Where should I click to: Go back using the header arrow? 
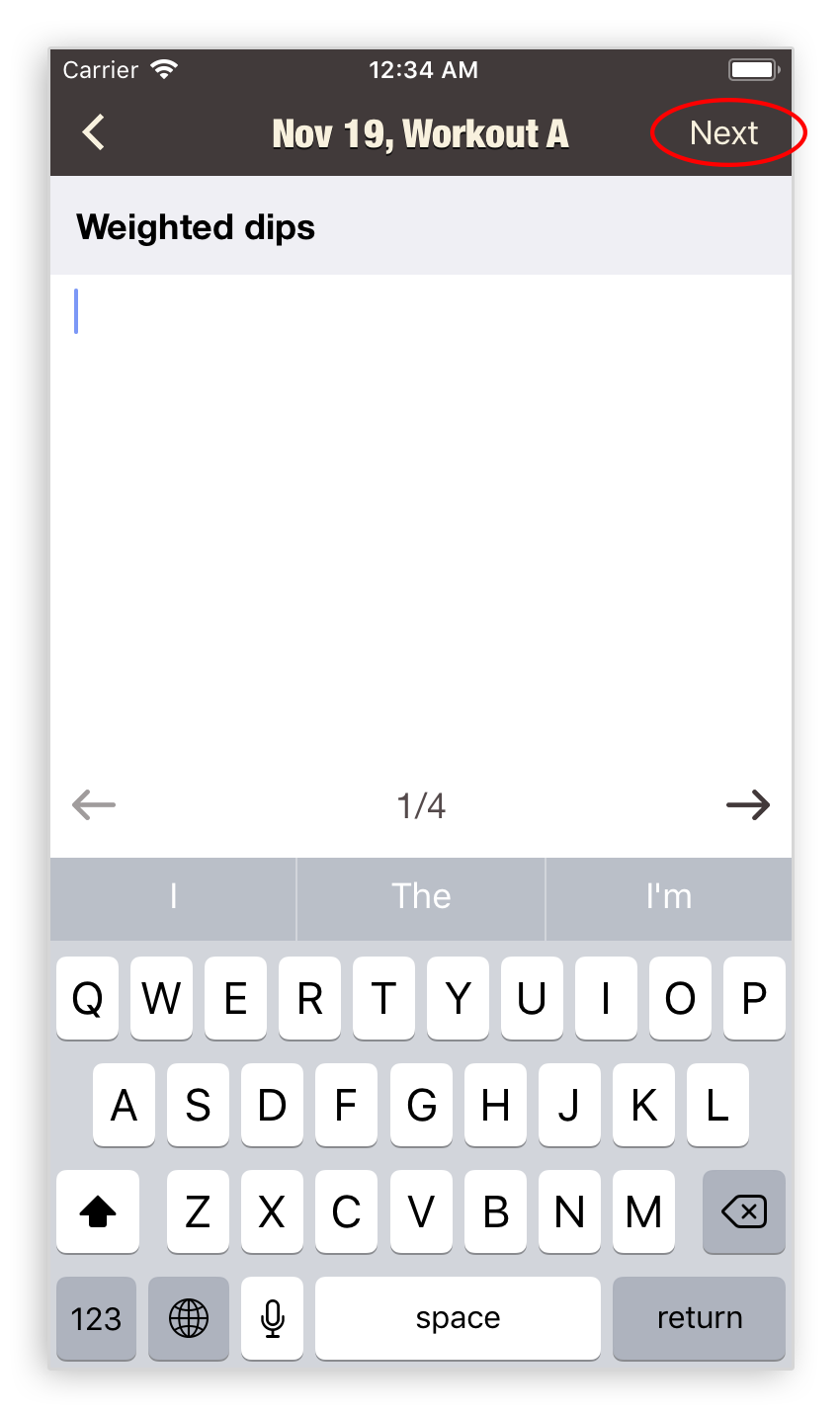(94, 132)
